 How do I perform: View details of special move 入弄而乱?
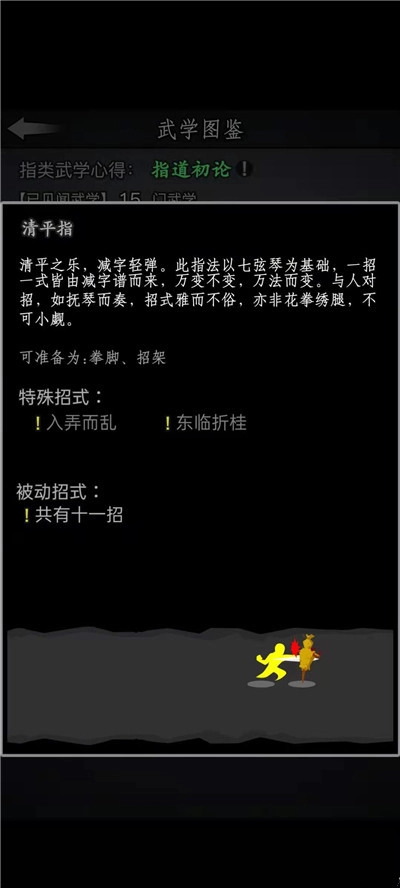click(x=76, y=423)
